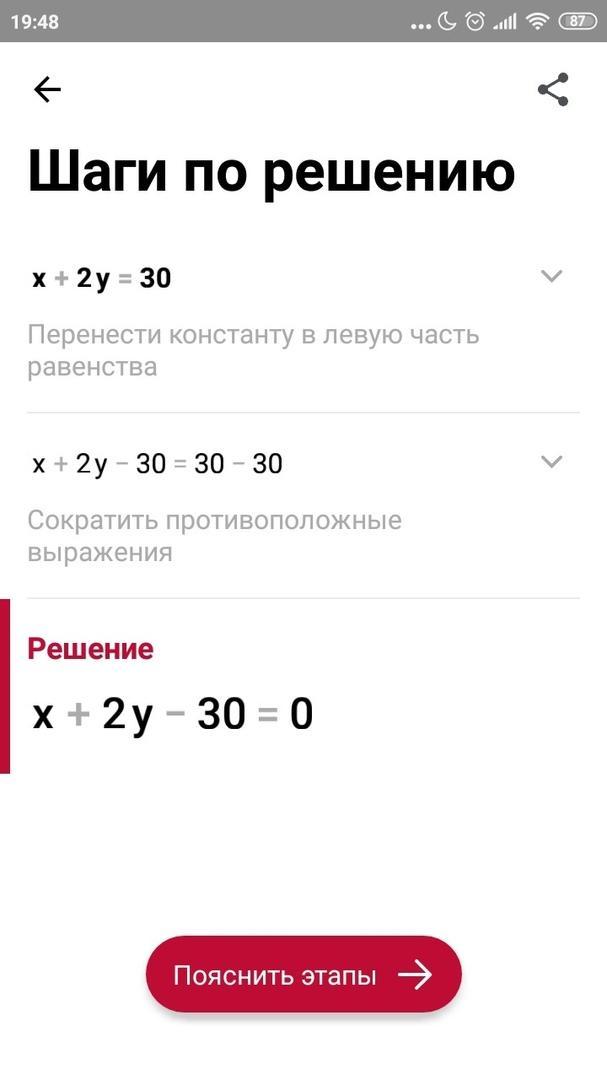Screen dimensions: 607x1080
Task: Go back using the arrow icon
Action: click(x=47, y=90)
